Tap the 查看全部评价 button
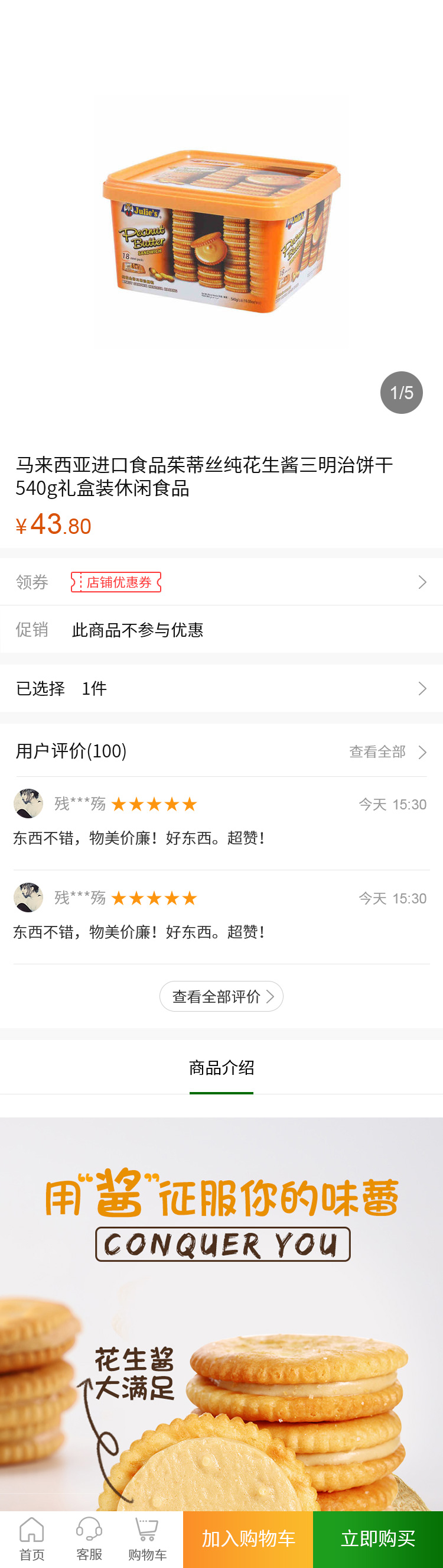This screenshot has height=1568, width=443. pyautogui.click(x=221, y=996)
